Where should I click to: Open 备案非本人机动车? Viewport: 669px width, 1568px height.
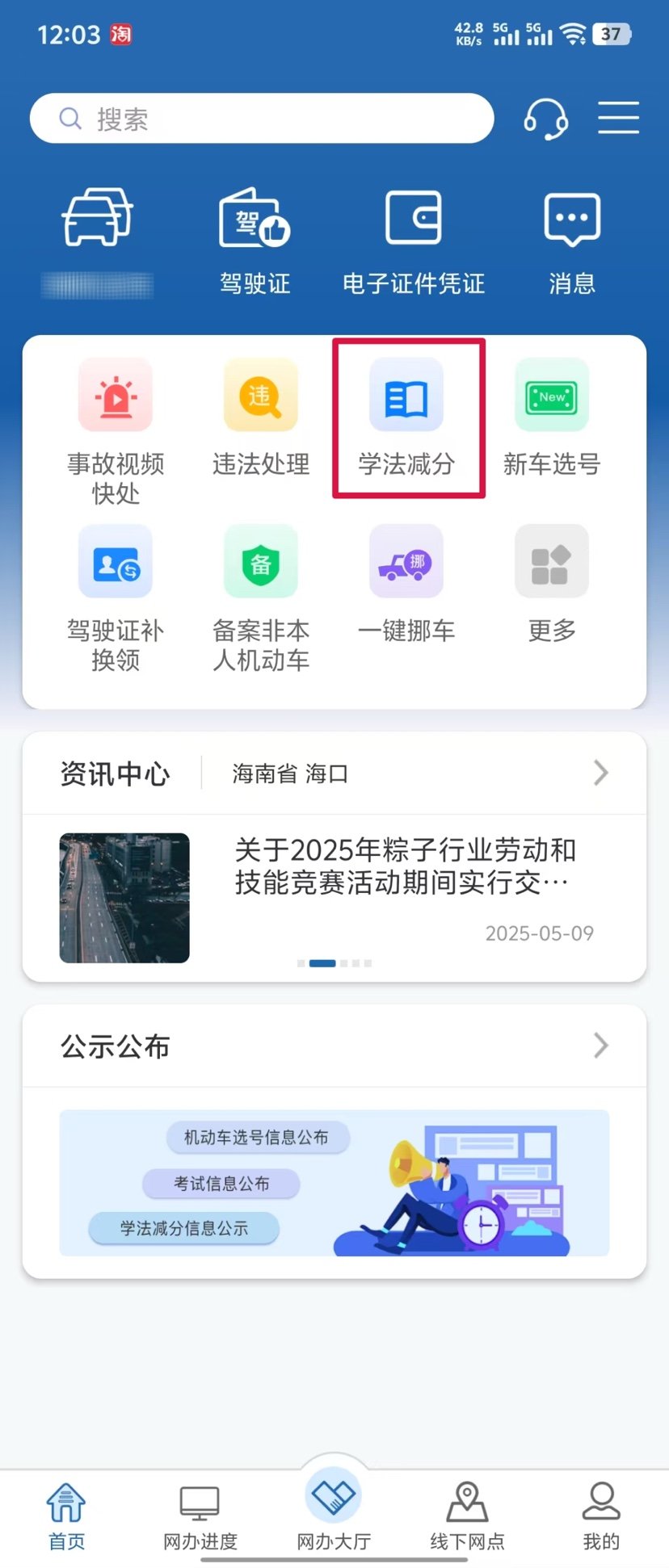(x=261, y=597)
